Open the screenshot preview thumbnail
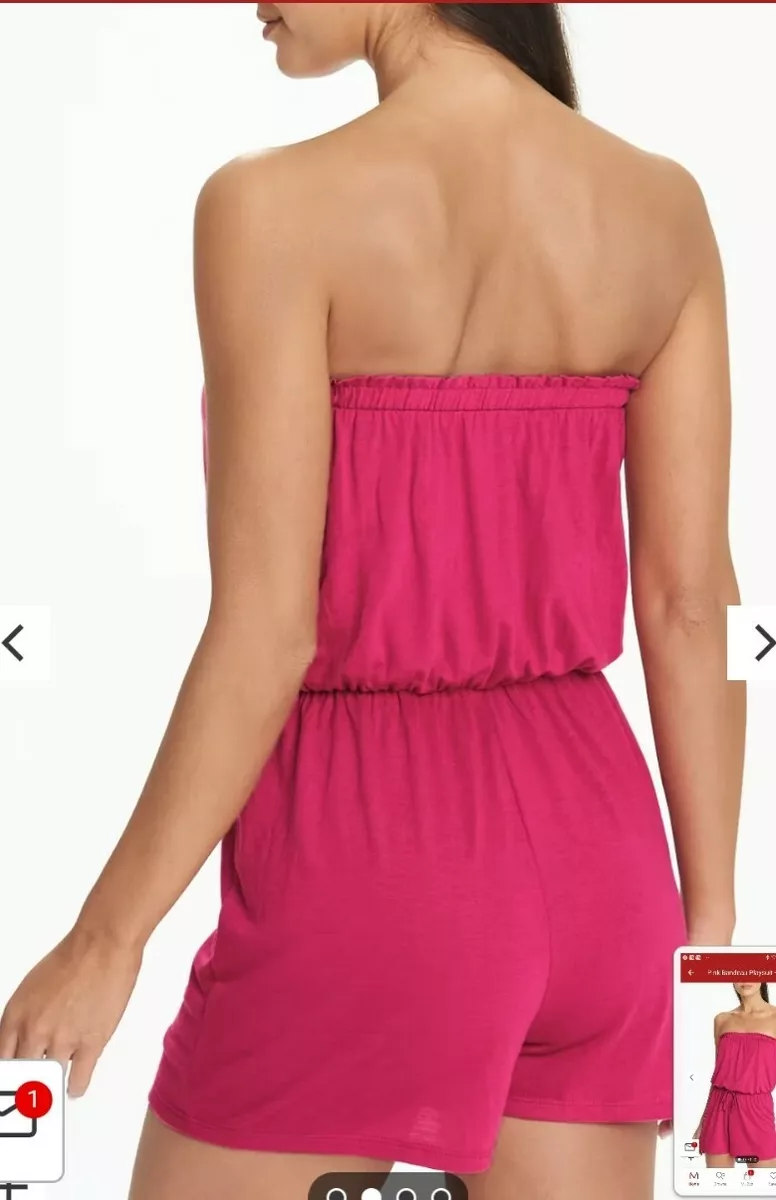 (727, 1070)
